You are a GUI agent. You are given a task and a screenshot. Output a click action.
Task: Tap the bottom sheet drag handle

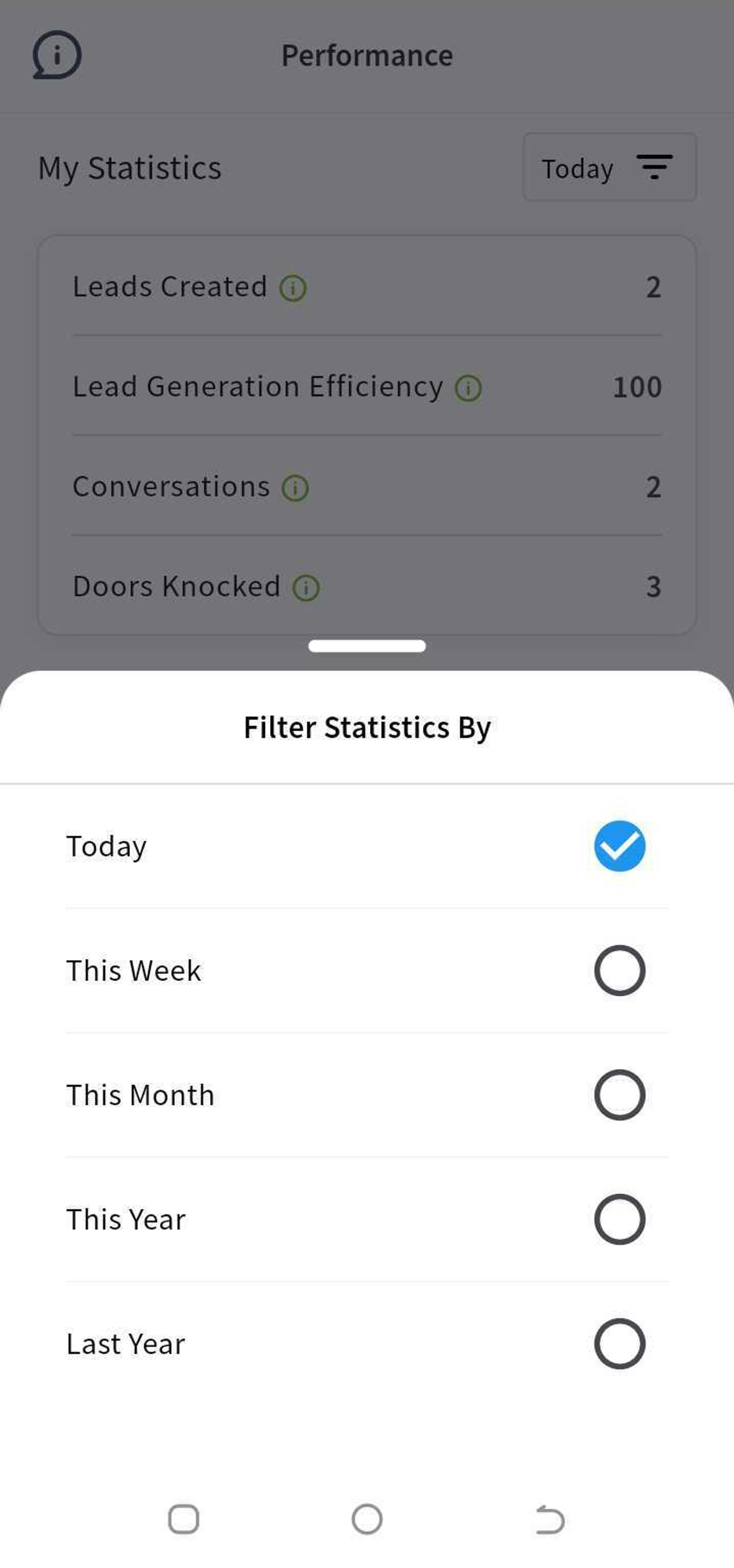pos(367,646)
